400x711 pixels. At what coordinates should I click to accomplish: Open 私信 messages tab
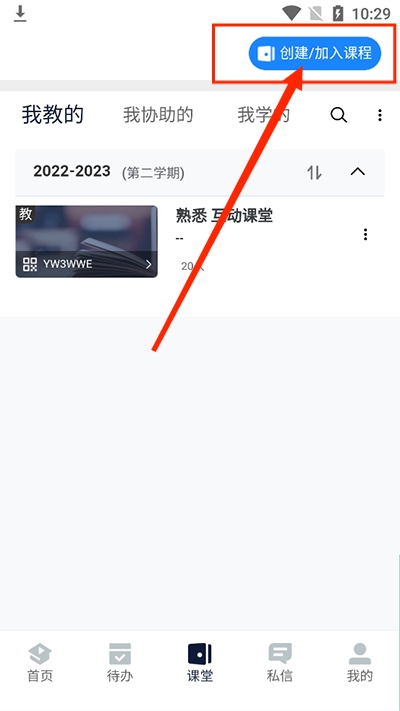tap(279, 662)
